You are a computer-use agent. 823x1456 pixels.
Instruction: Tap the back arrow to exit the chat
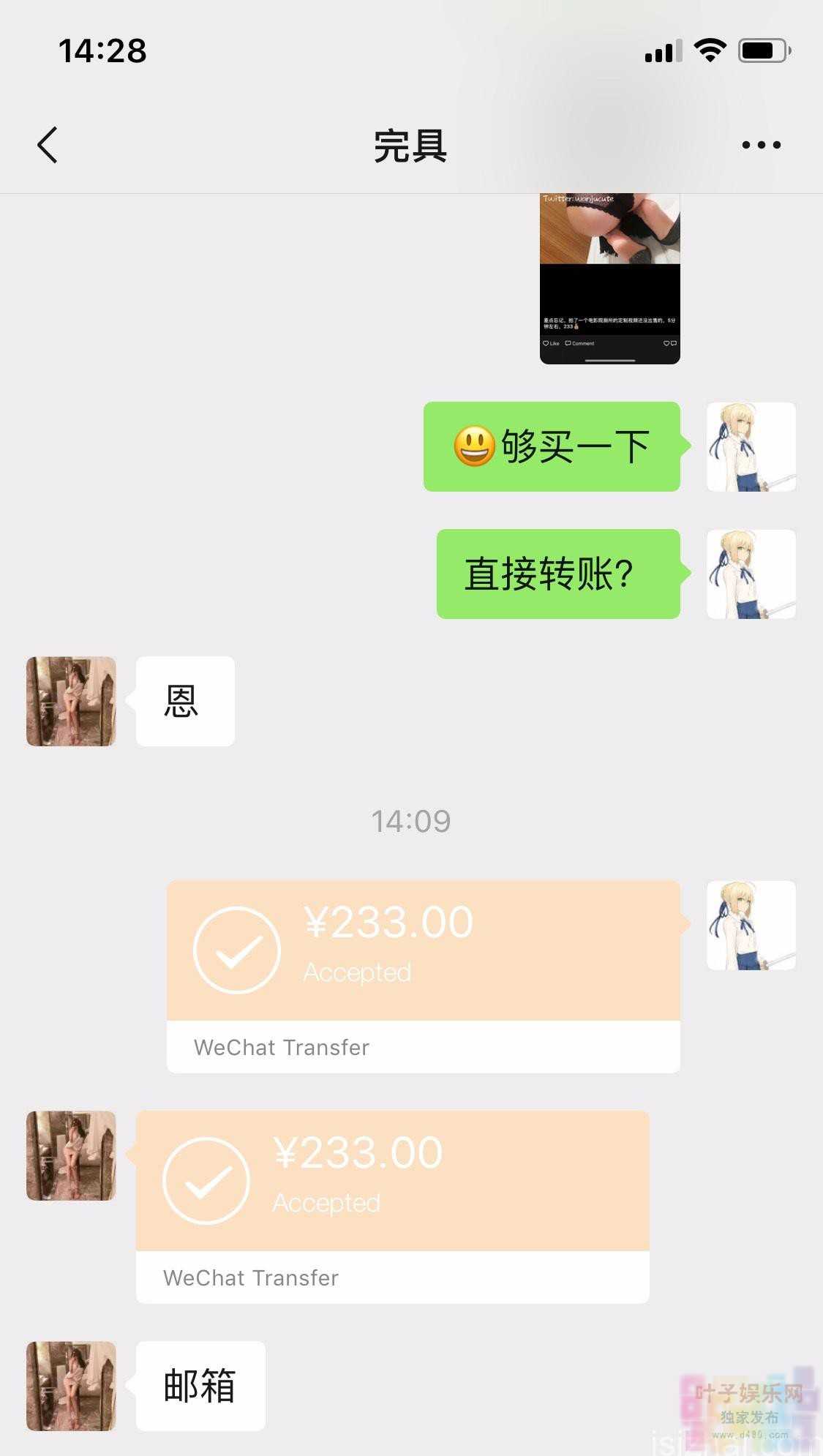click(x=47, y=144)
